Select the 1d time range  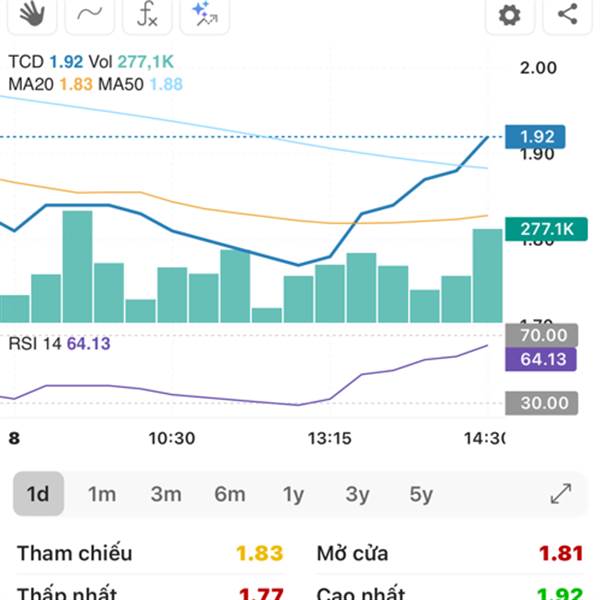point(38,494)
